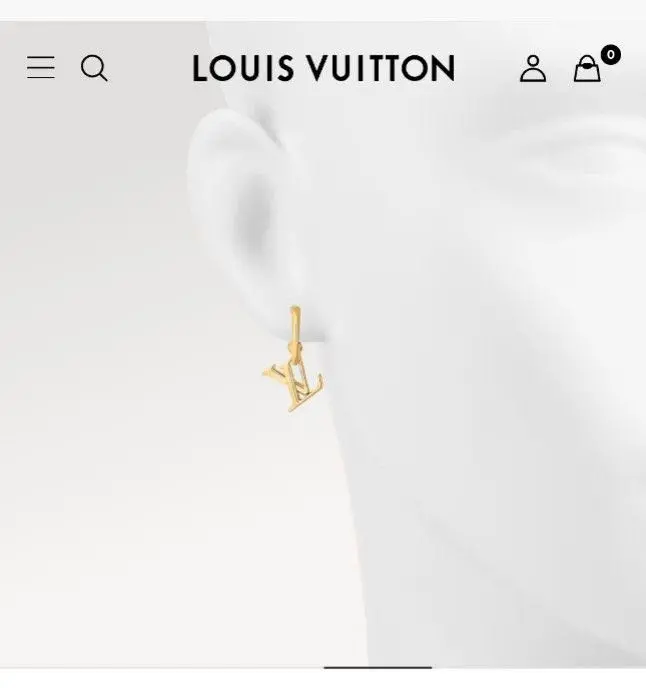Image resolution: width=646 pixels, height=688 pixels.
Task: Open the shopping bag
Action: (588, 68)
